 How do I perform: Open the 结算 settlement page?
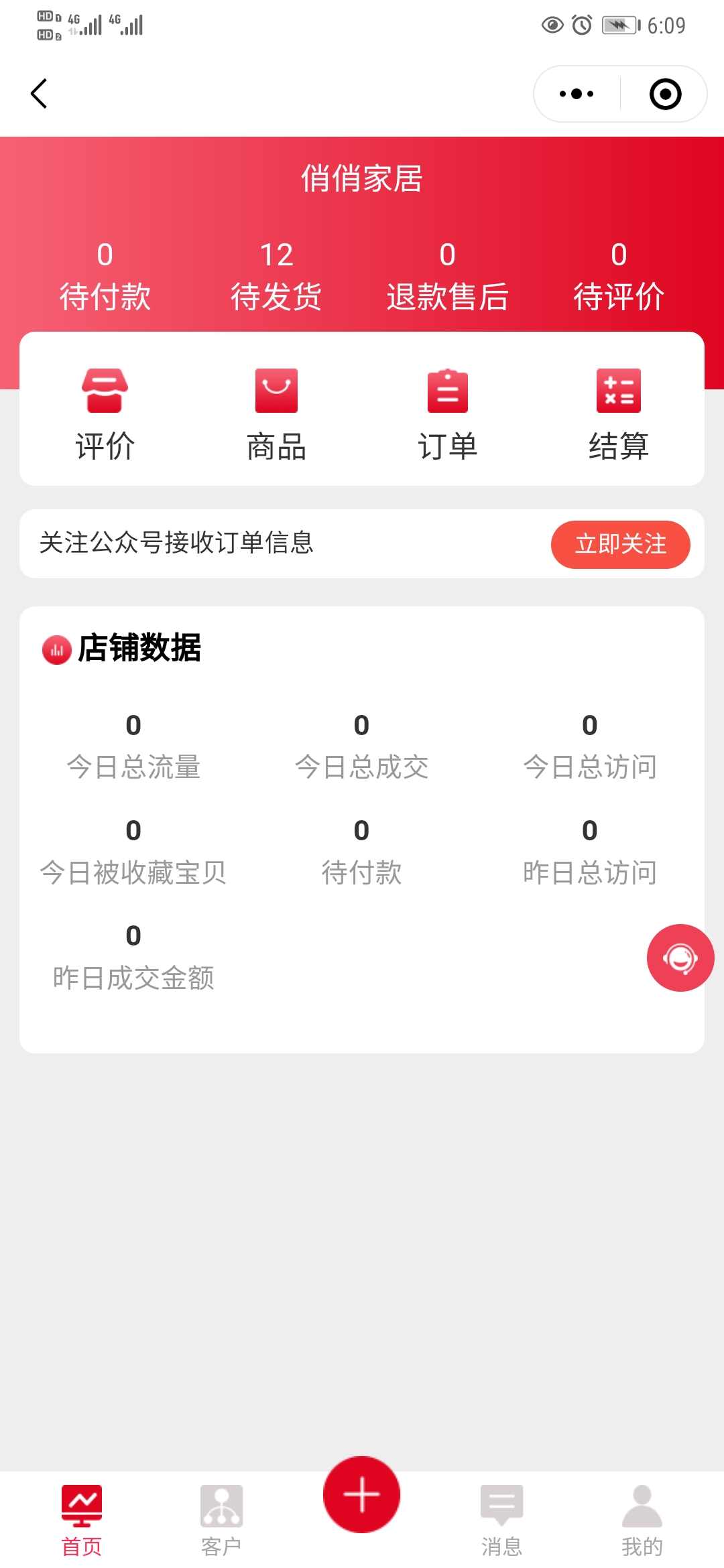pyautogui.click(x=619, y=413)
